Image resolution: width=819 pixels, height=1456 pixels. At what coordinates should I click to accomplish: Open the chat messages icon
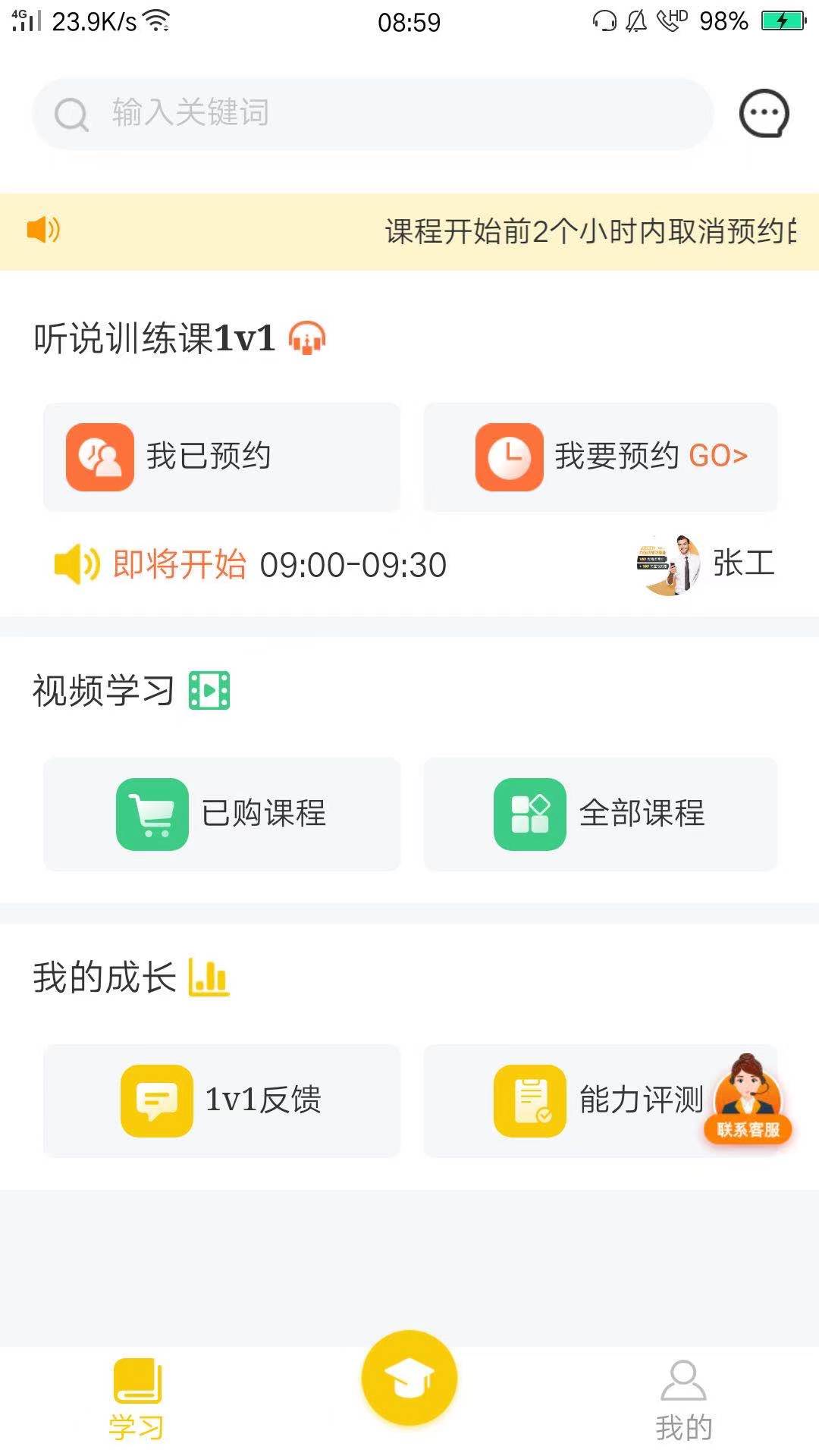(x=764, y=114)
